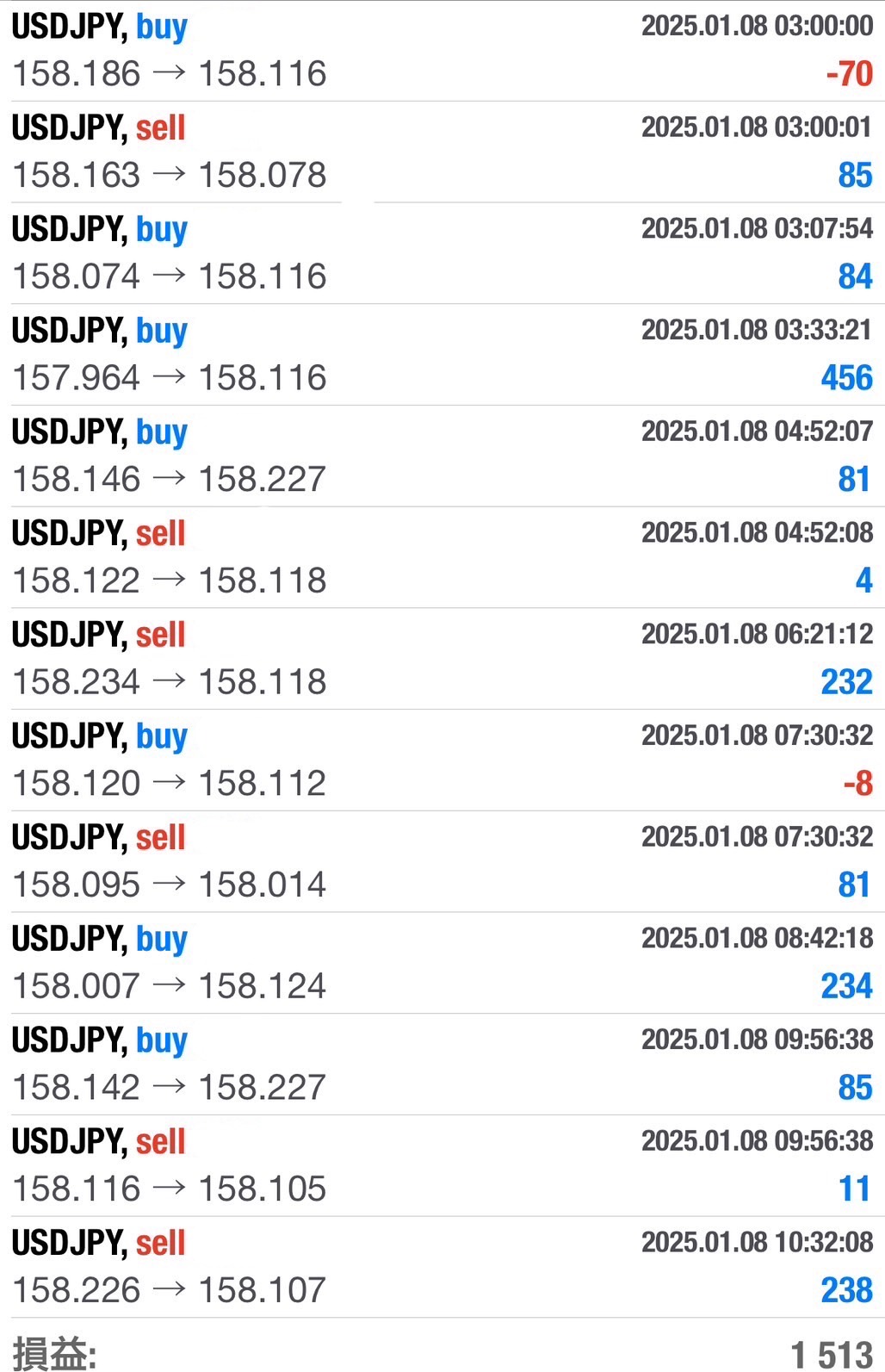Open the USDJPY buy trade closed at 03:00:00

point(442,51)
